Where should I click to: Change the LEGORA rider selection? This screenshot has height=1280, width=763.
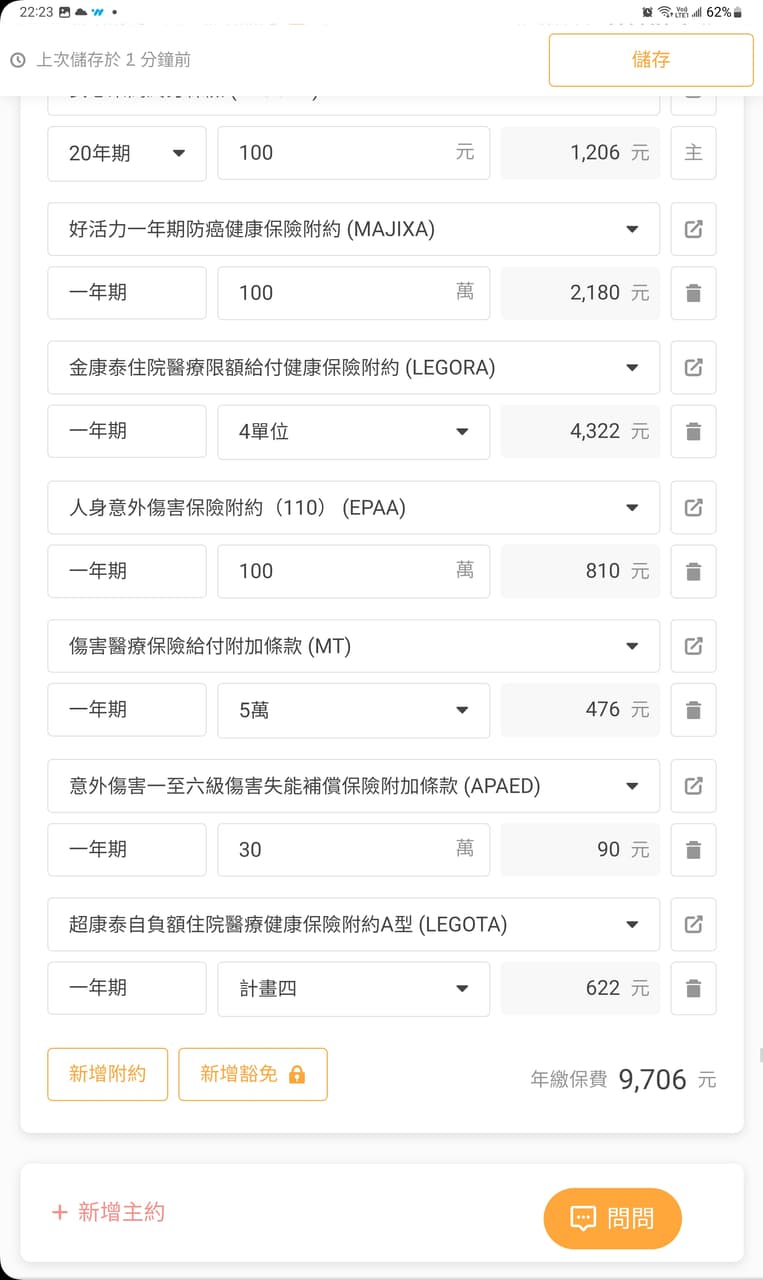click(353, 368)
